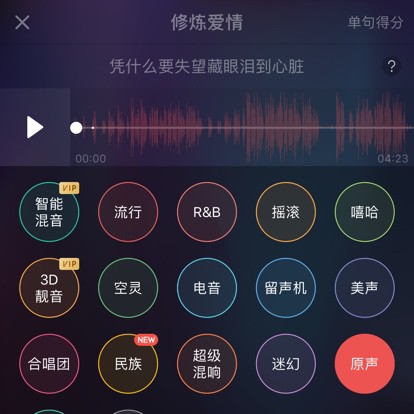Select the 电音 effect
414x414 pixels.
coord(207,288)
